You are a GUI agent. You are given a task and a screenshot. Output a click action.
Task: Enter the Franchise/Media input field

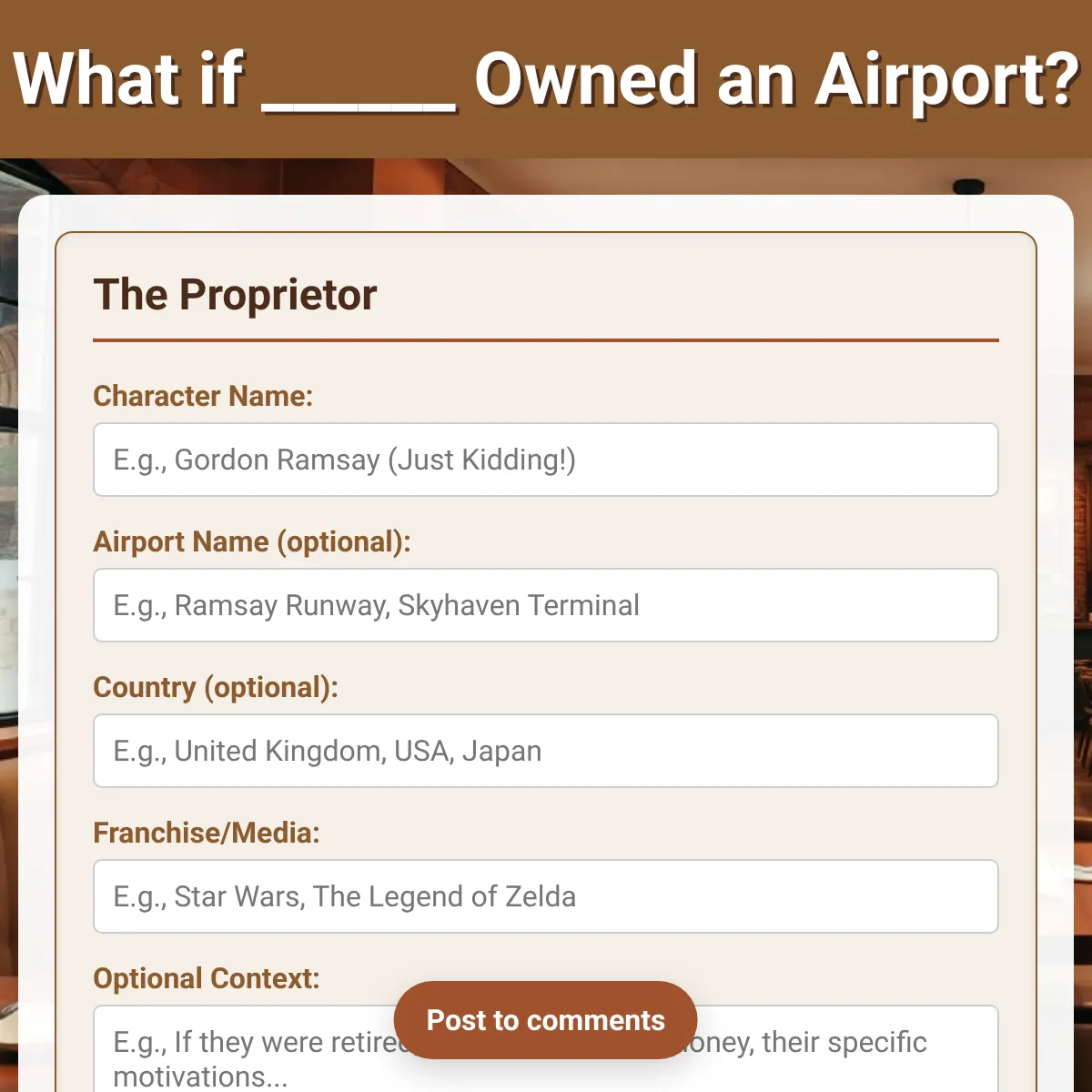point(546,896)
